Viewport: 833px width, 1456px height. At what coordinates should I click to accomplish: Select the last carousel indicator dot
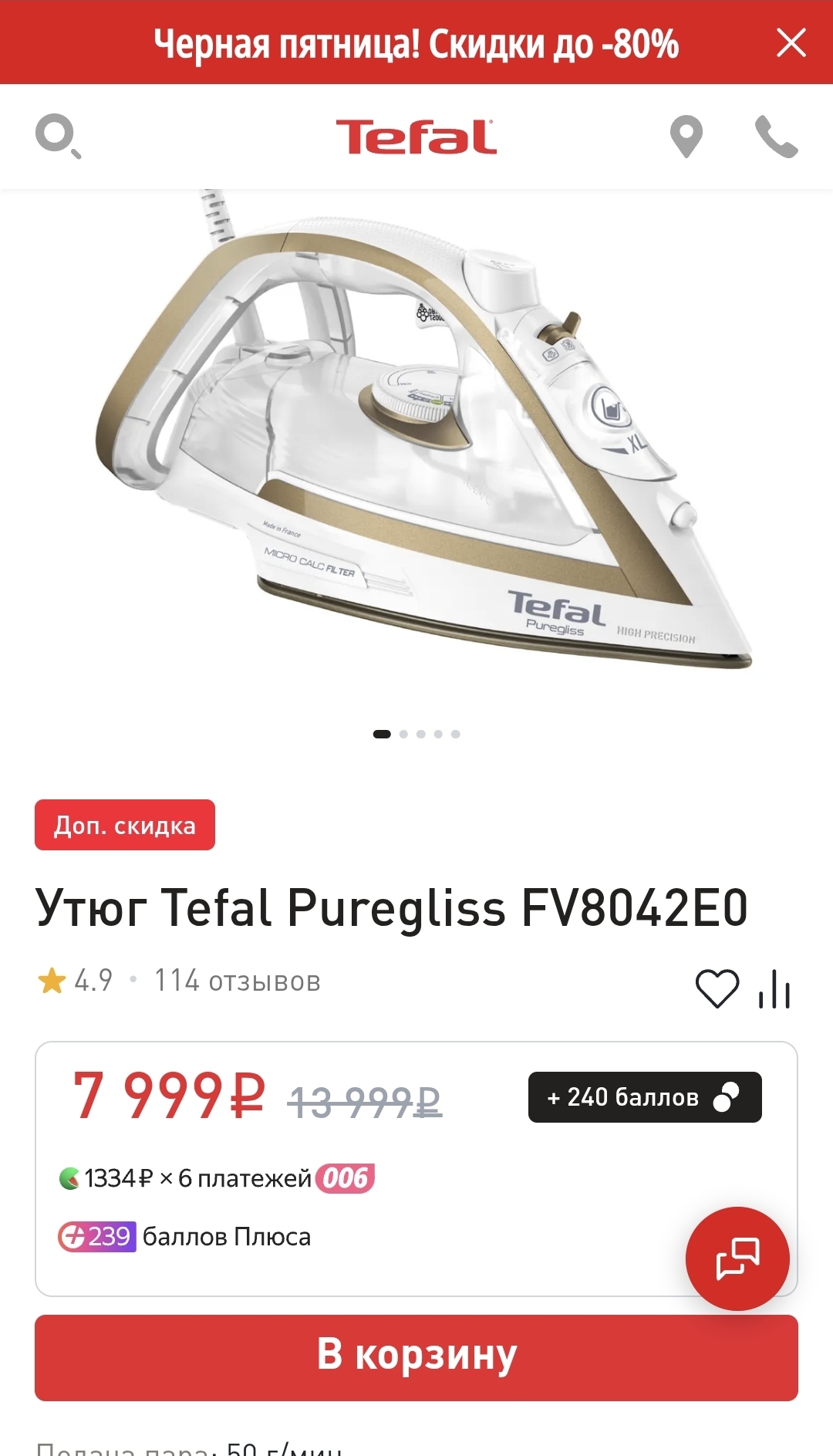pyautogui.click(x=455, y=734)
